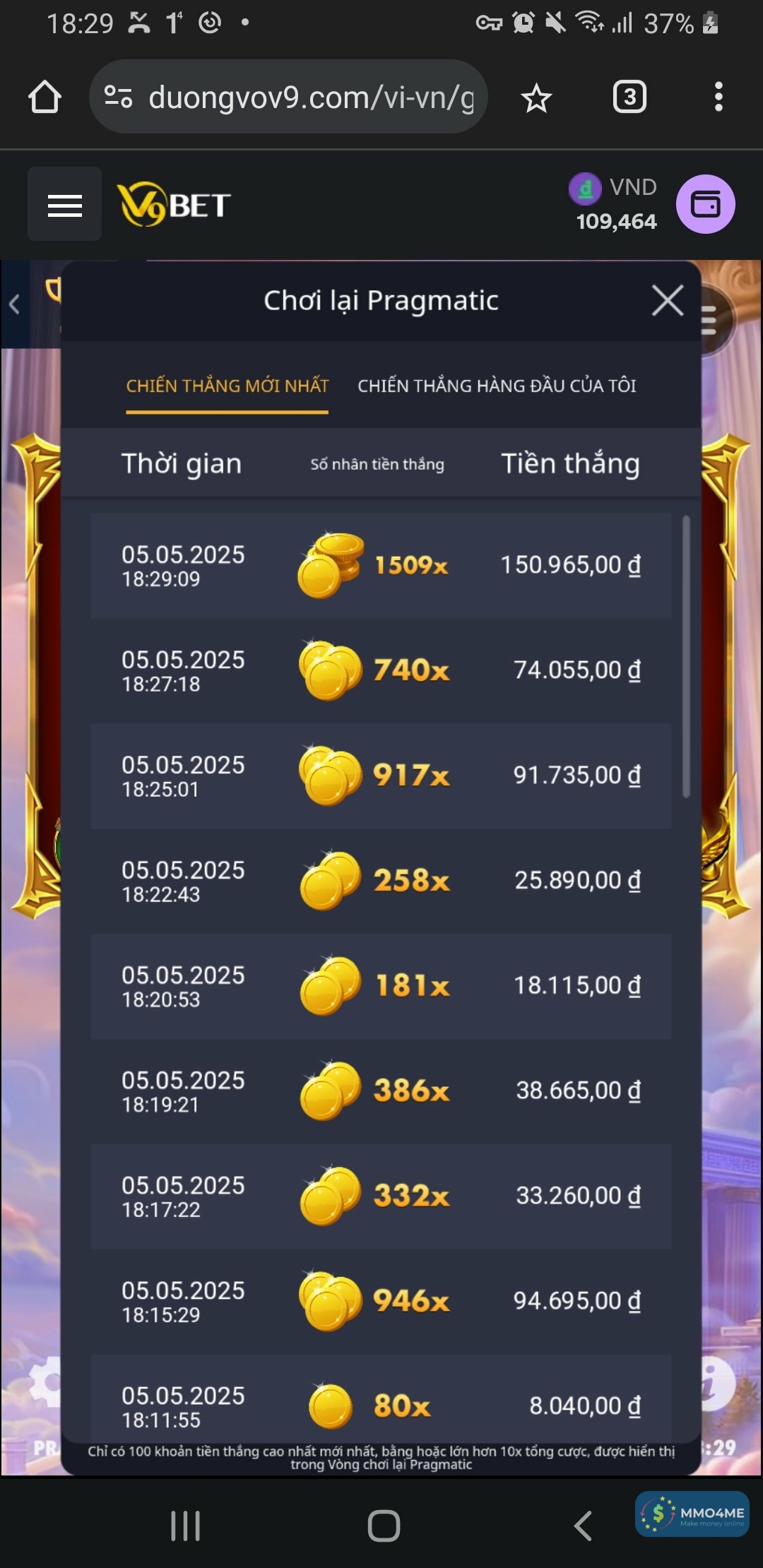
Task: Tap the browser address bar
Action: click(290, 97)
